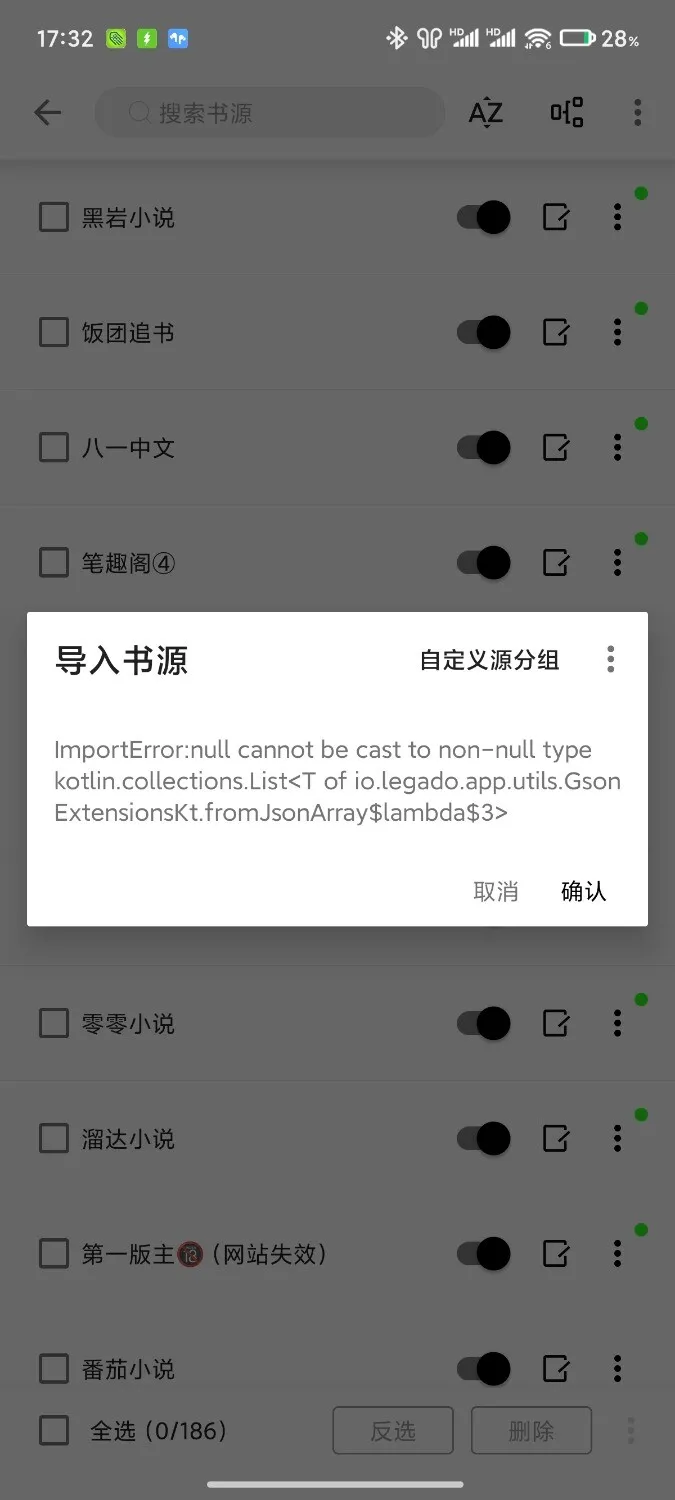Image resolution: width=675 pixels, height=1500 pixels.
Task: Open more options for 笔趣阁④
Action: (617, 562)
